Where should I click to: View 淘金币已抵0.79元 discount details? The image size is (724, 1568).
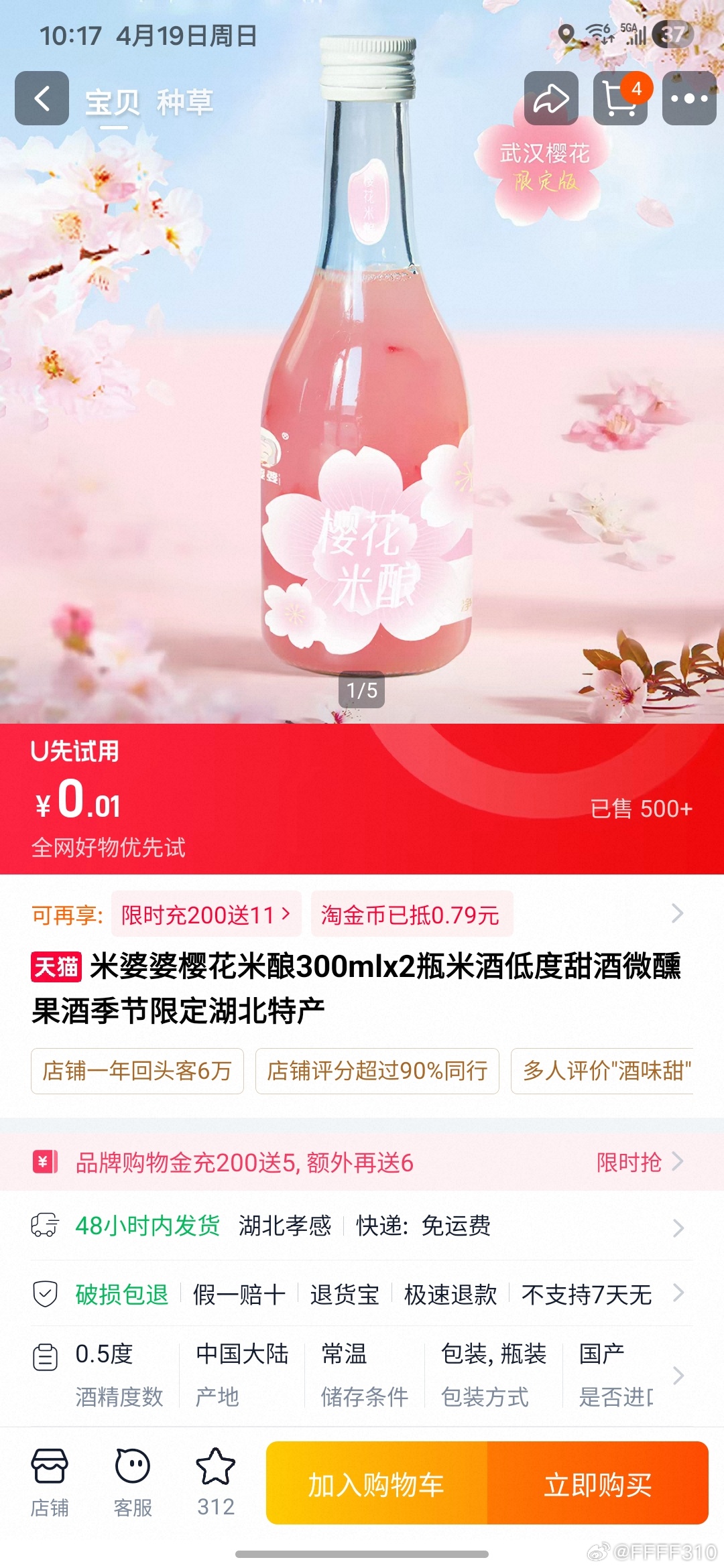[x=411, y=914]
